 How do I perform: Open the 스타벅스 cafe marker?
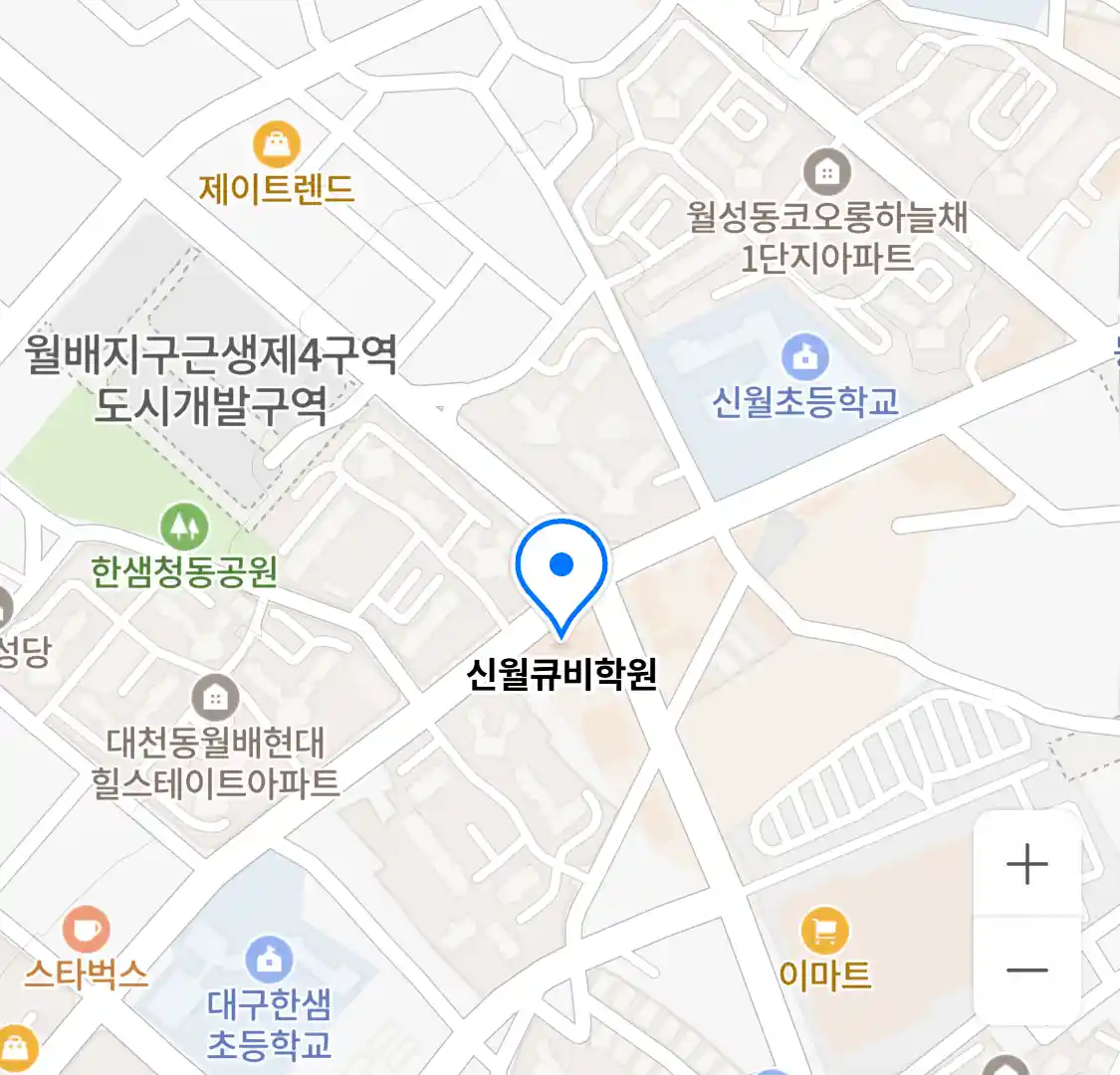[x=86, y=930]
